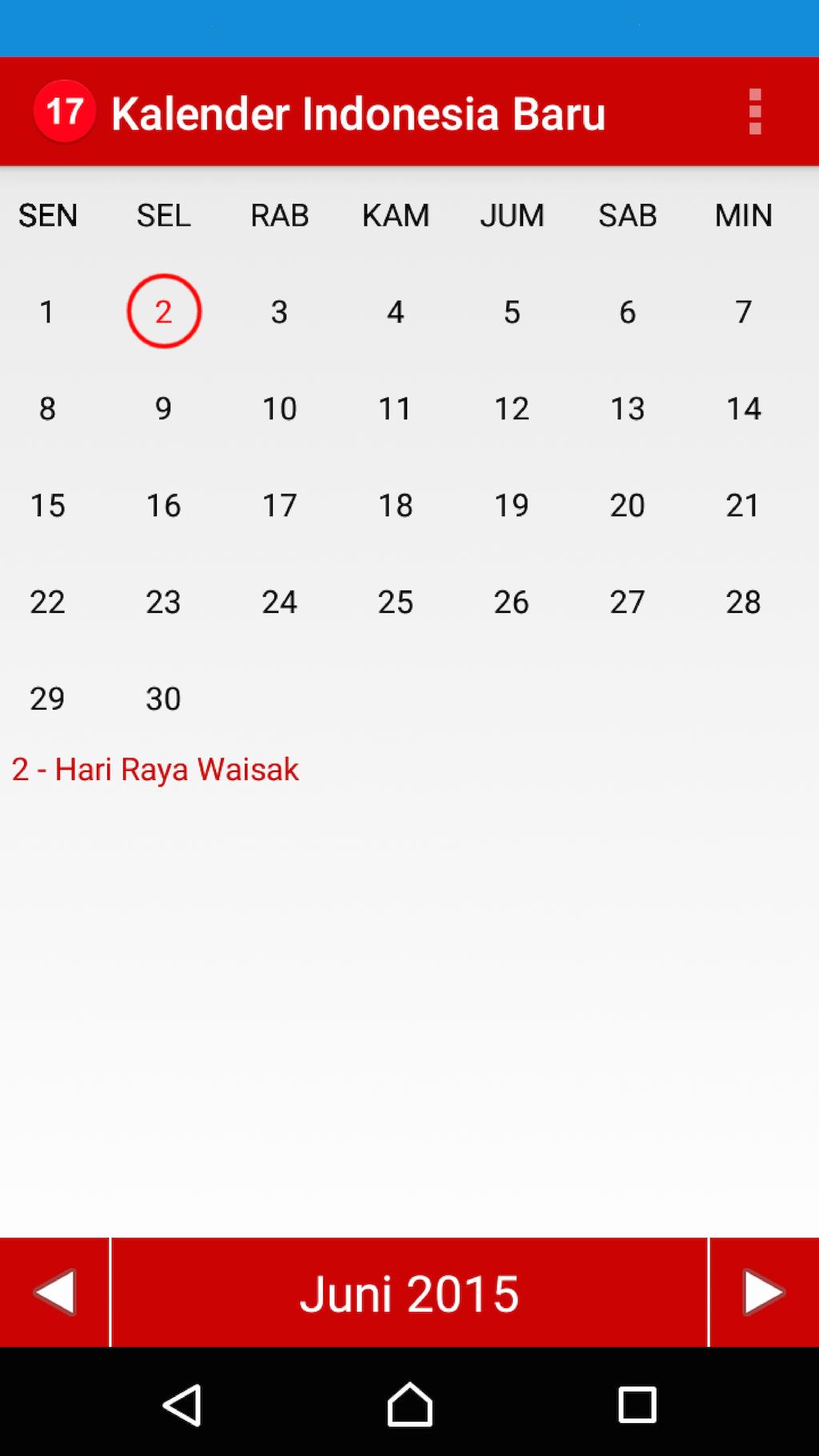Tap the red 17 badge icon
The height and width of the screenshot is (1456, 819).
pos(63,113)
